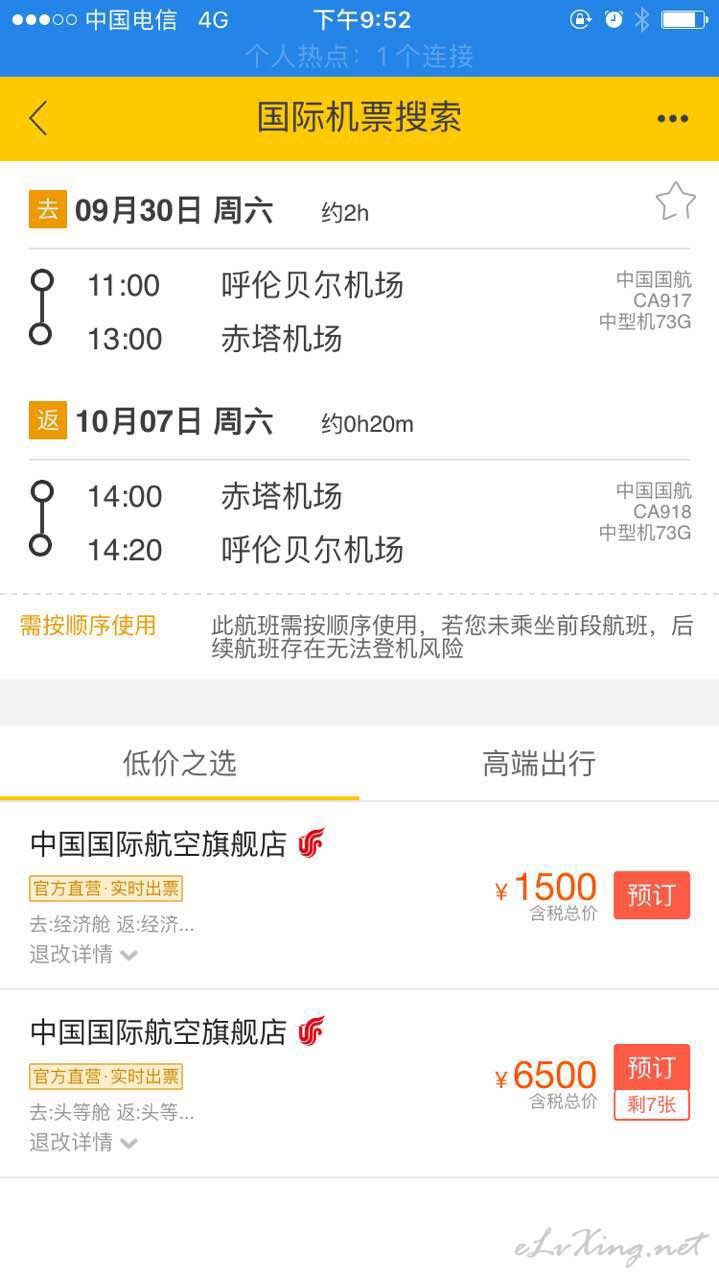
Task: Book the ¥1500 economy ticket with 预订
Action: click(651, 895)
